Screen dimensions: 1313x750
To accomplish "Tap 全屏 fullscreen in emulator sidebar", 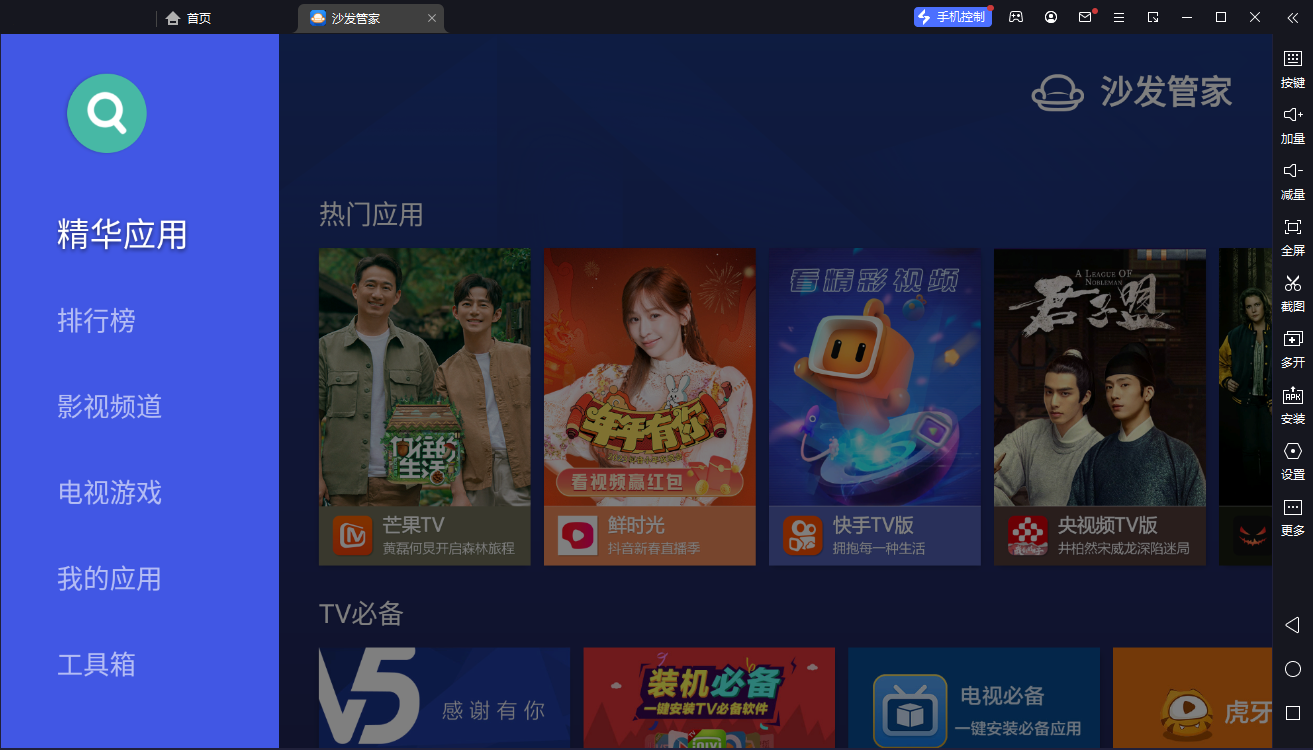I will coord(1293,236).
